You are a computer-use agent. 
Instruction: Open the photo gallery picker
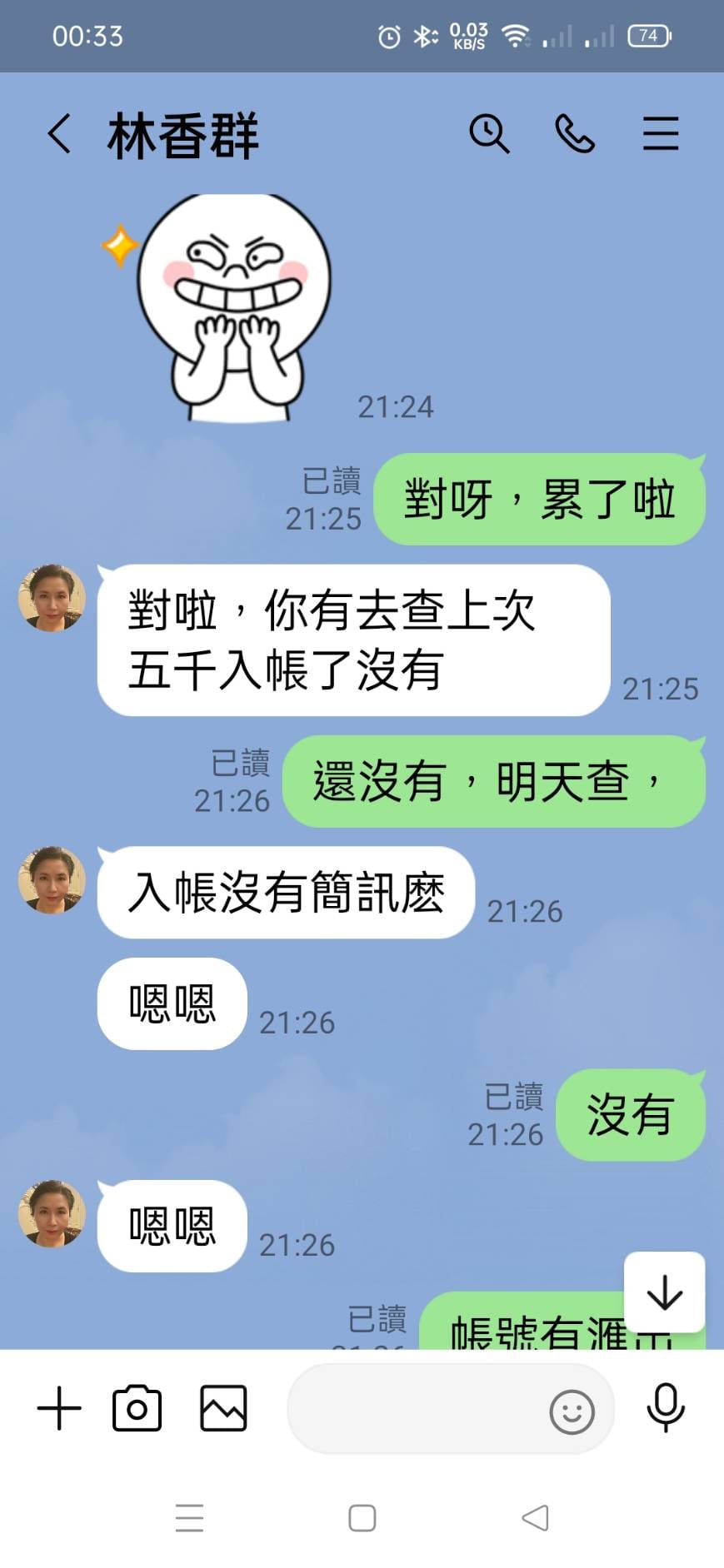pos(223,1408)
